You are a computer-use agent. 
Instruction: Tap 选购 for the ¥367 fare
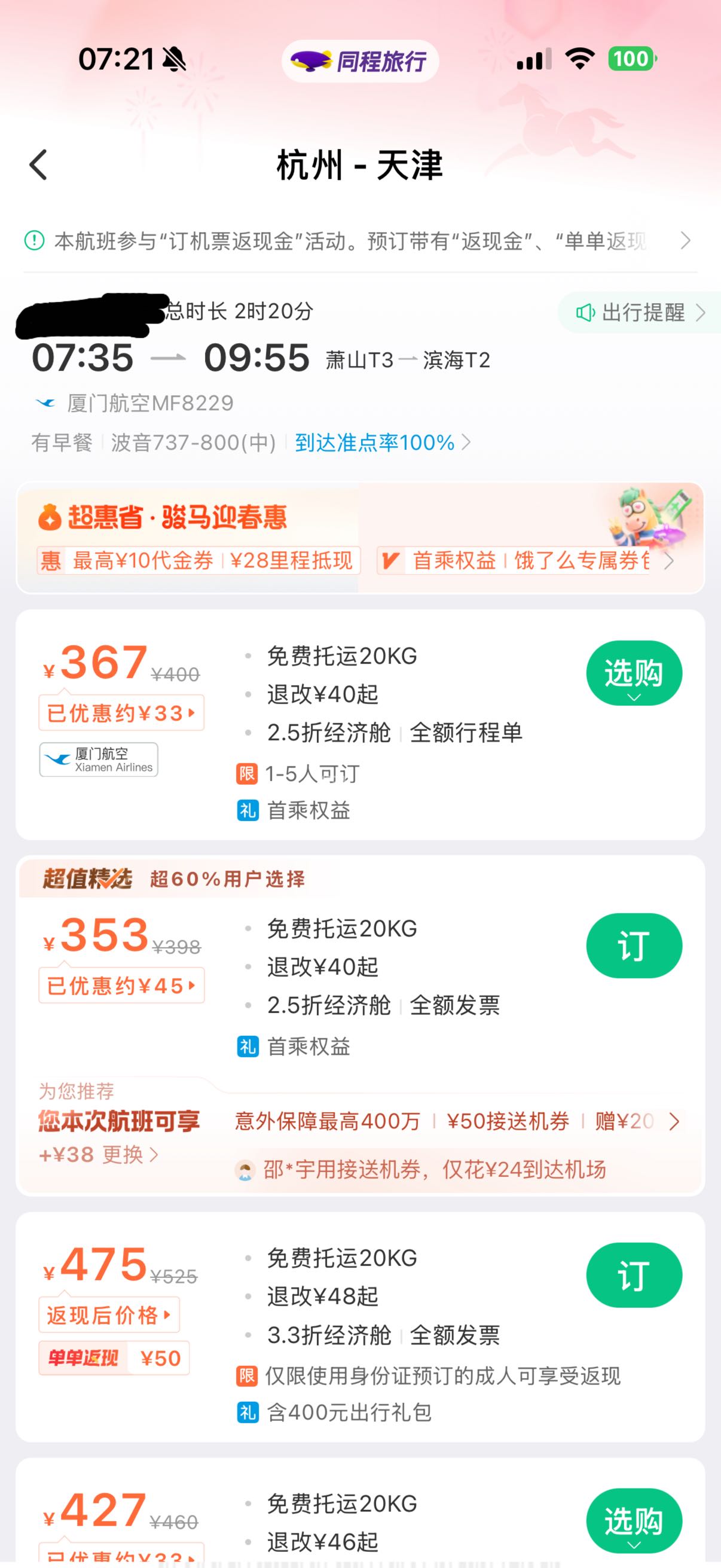pos(633,673)
